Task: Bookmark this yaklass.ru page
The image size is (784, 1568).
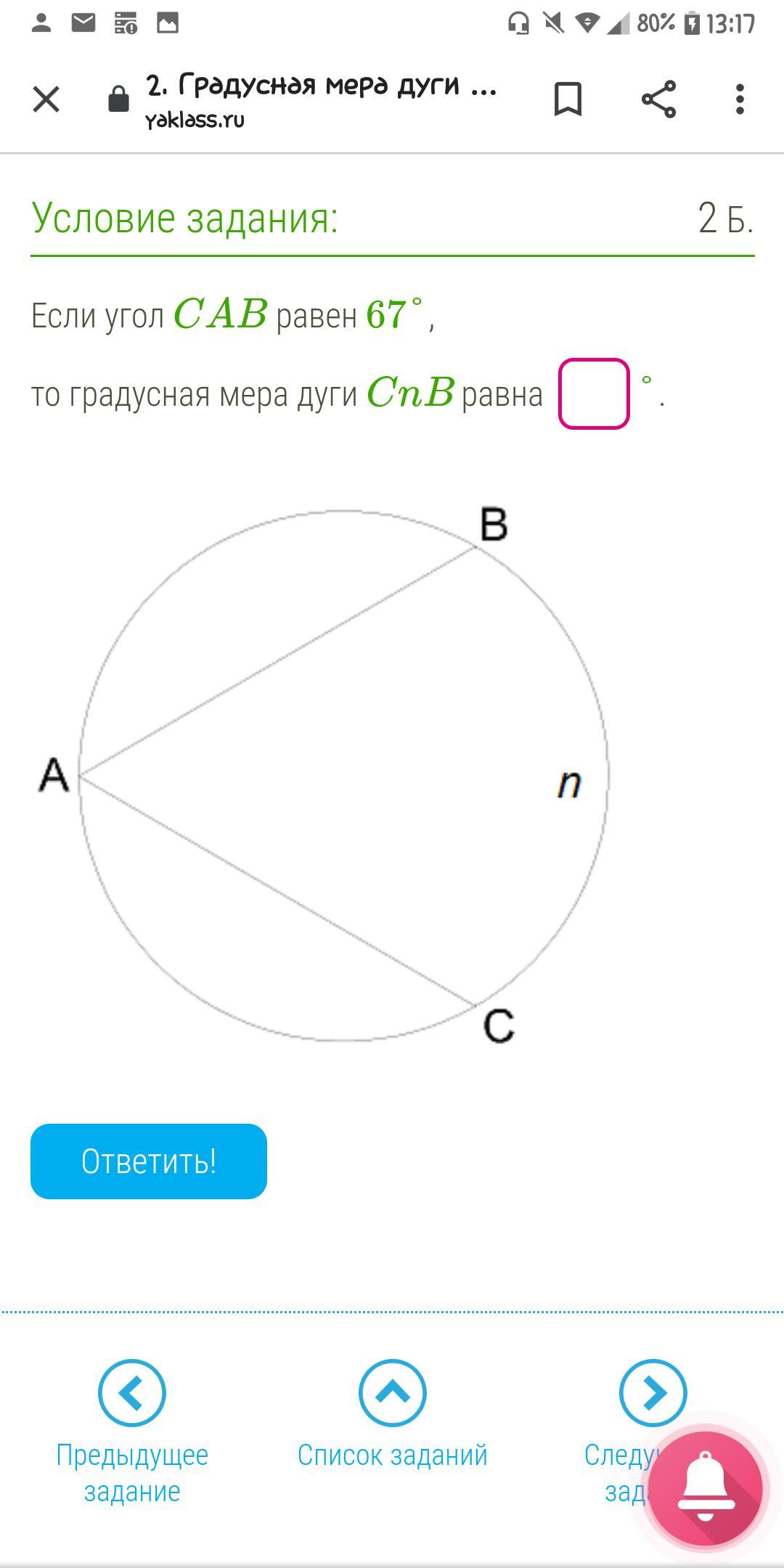Action: (568, 99)
